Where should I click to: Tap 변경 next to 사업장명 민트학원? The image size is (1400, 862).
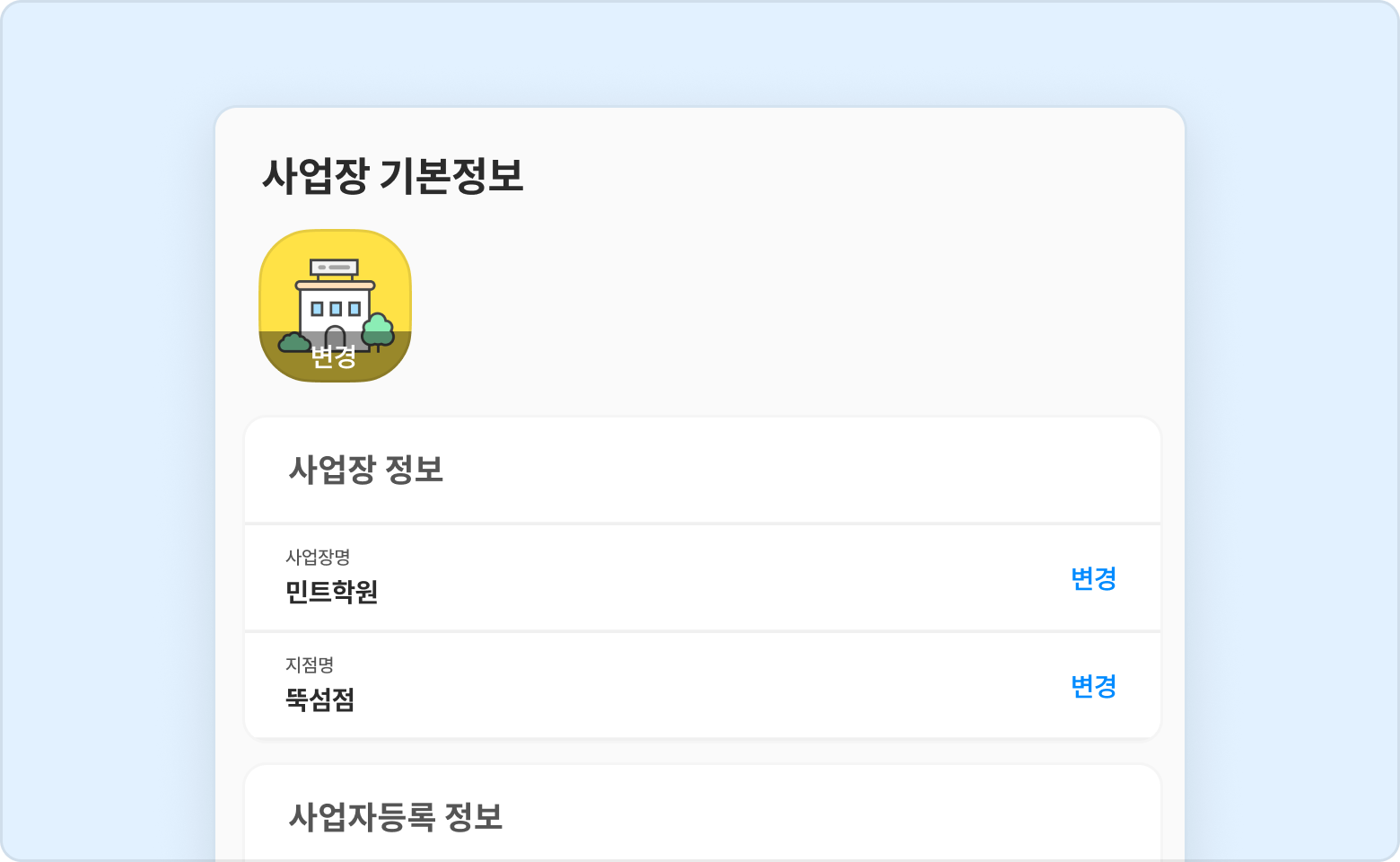pos(1093,579)
